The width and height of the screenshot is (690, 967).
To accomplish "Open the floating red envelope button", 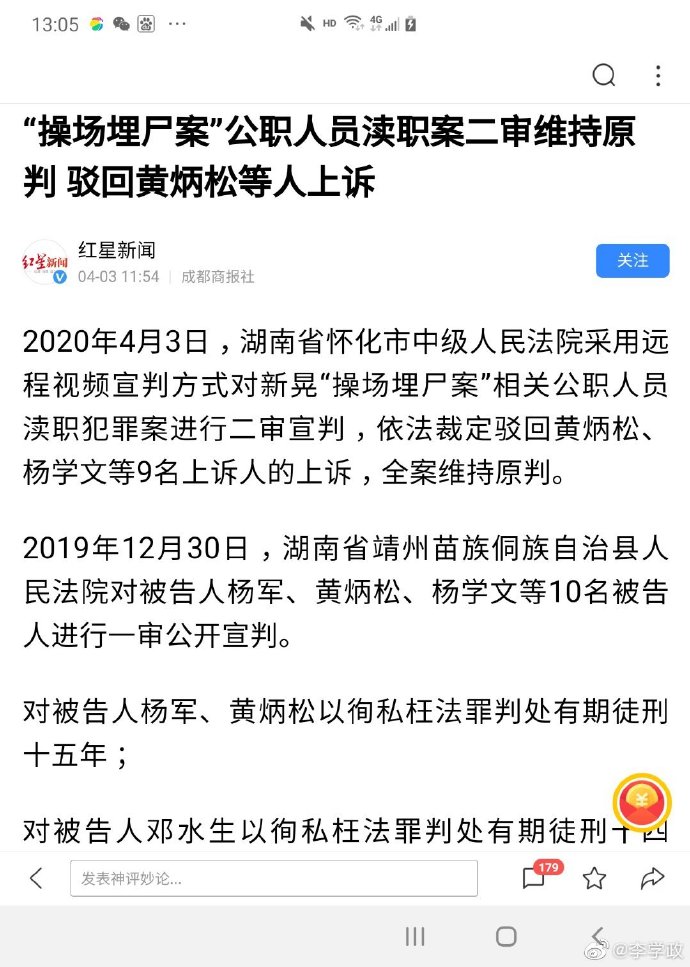I will coord(640,801).
